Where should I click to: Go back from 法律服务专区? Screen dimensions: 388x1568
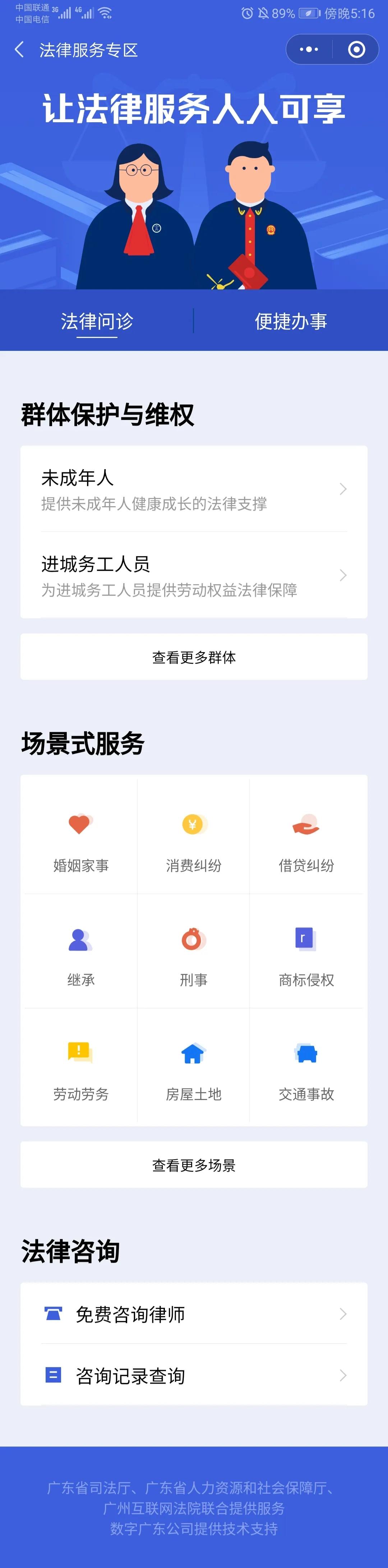click(x=19, y=49)
